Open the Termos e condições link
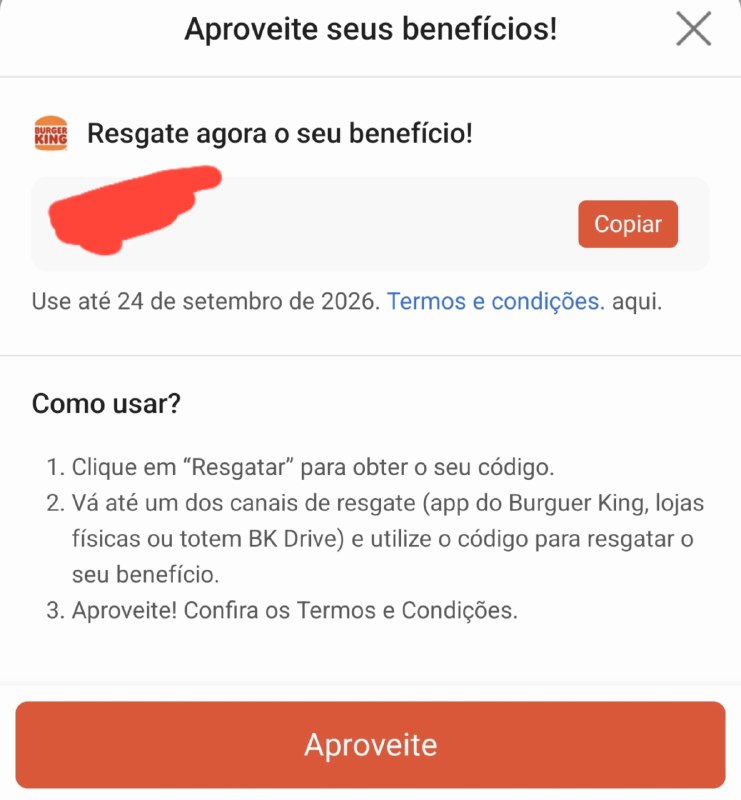This screenshot has width=741, height=800. (x=496, y=301)
